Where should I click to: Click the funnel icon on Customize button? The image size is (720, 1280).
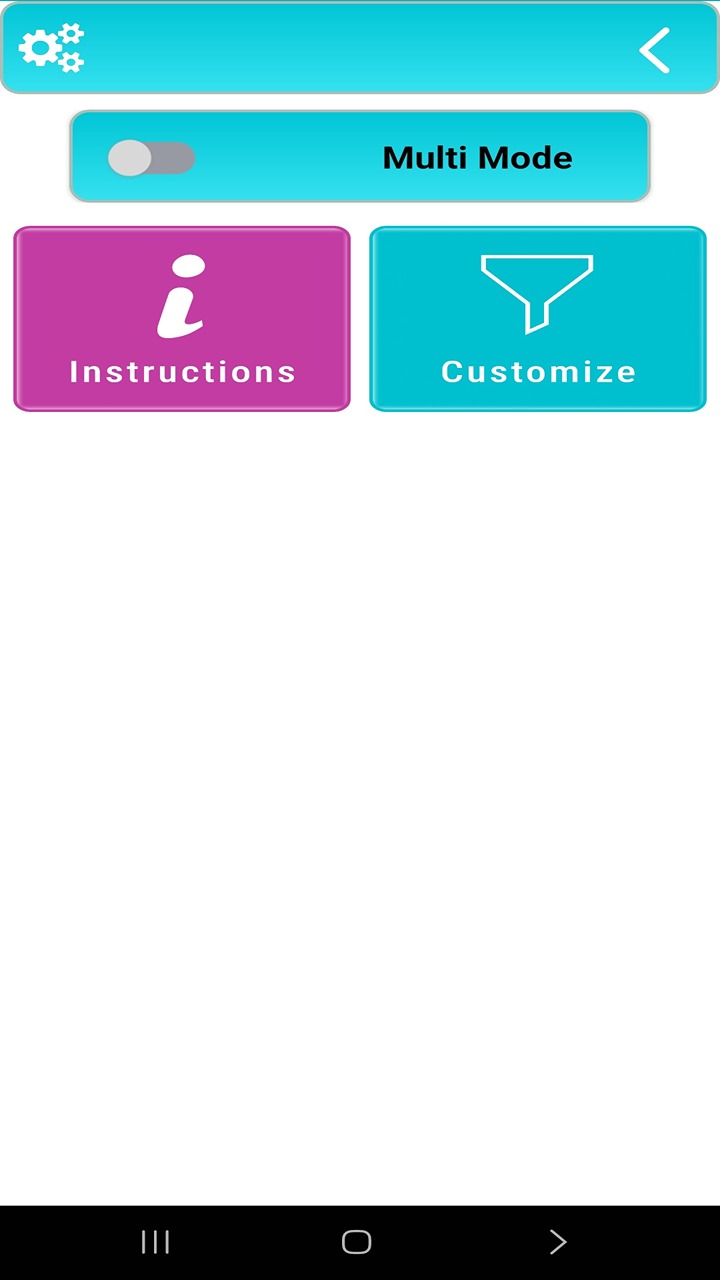[x=538, y=290]
